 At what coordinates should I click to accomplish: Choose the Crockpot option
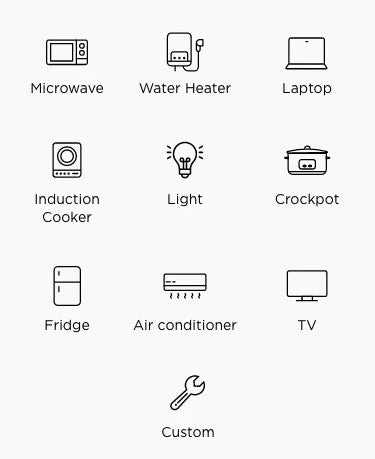pyautogui.click(x=307, y=176)
